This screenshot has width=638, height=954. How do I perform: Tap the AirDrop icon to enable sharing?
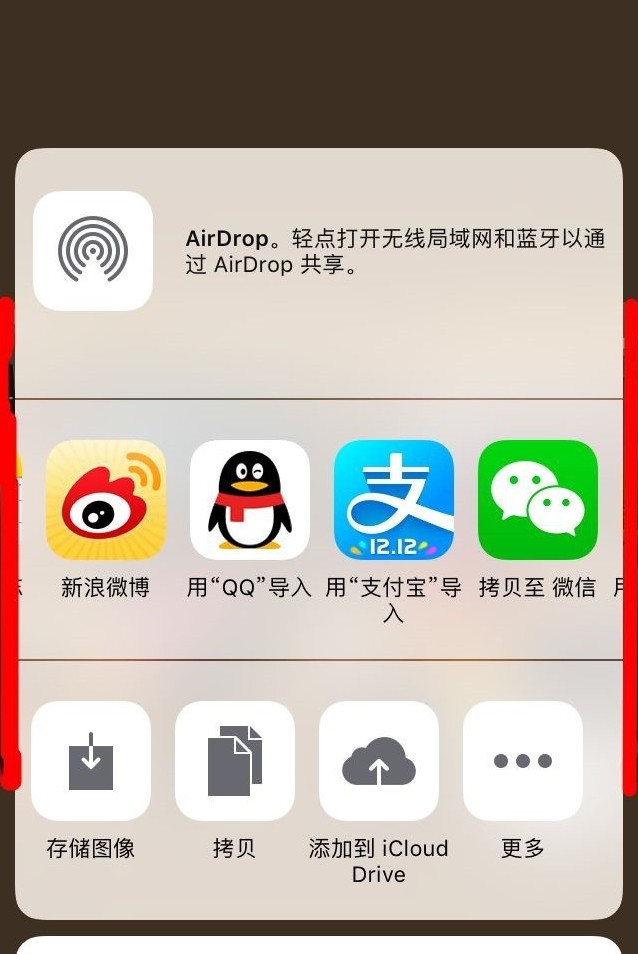[x=93, y=251]
